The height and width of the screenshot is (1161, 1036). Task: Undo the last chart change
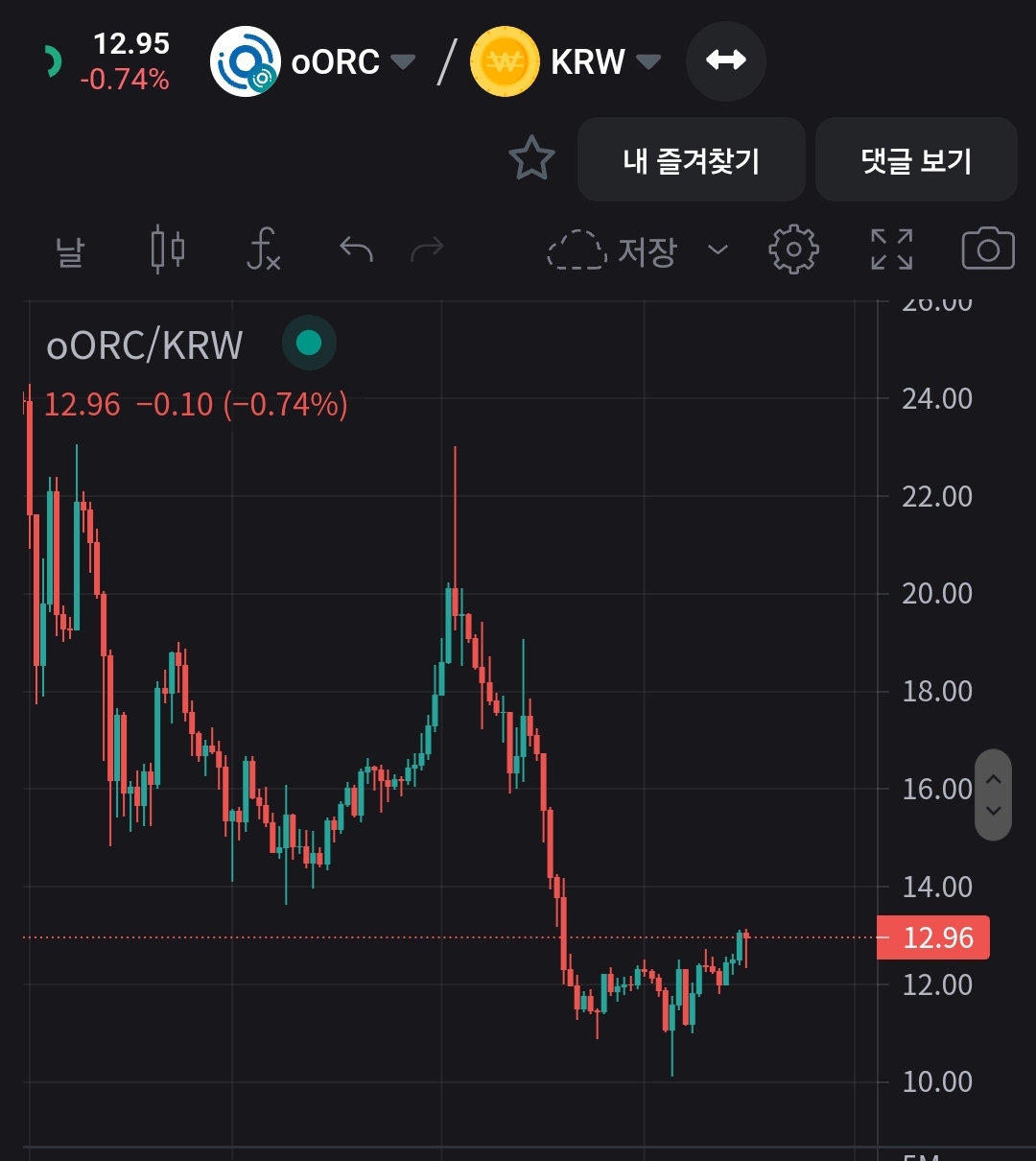356,250
